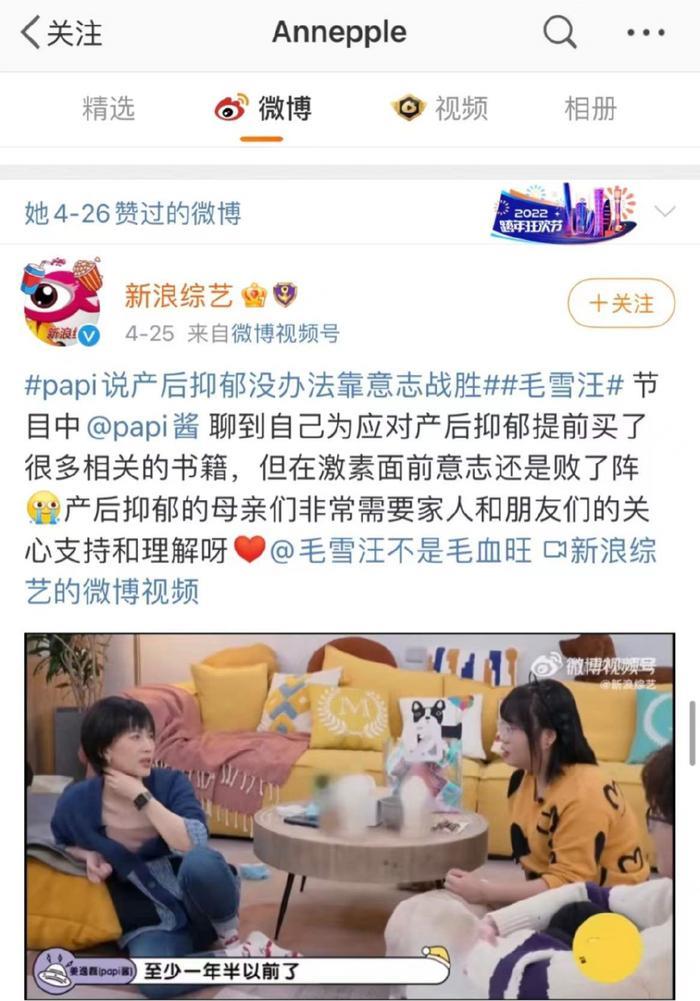Play the post's video

tap(349, 815)
